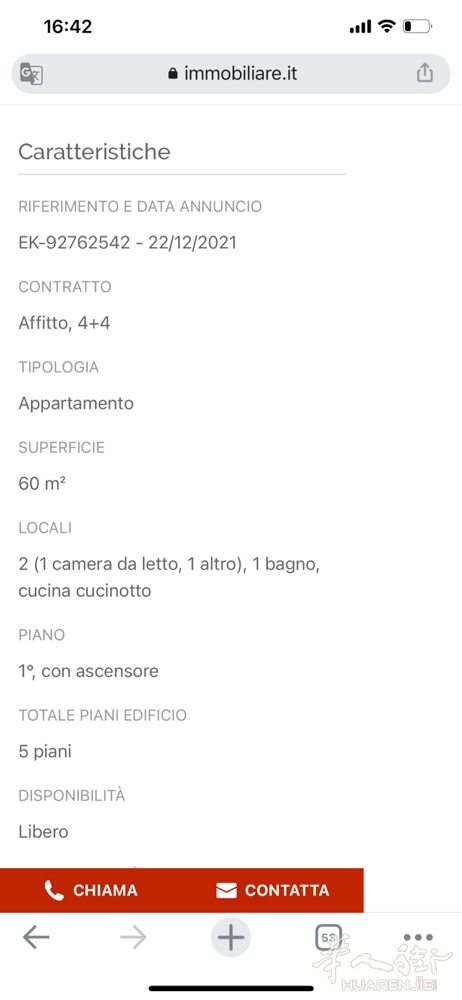Call the advertiser with CHIAMA
The width and height of the screenshot is (462, 1000).
tap(91, 890)
